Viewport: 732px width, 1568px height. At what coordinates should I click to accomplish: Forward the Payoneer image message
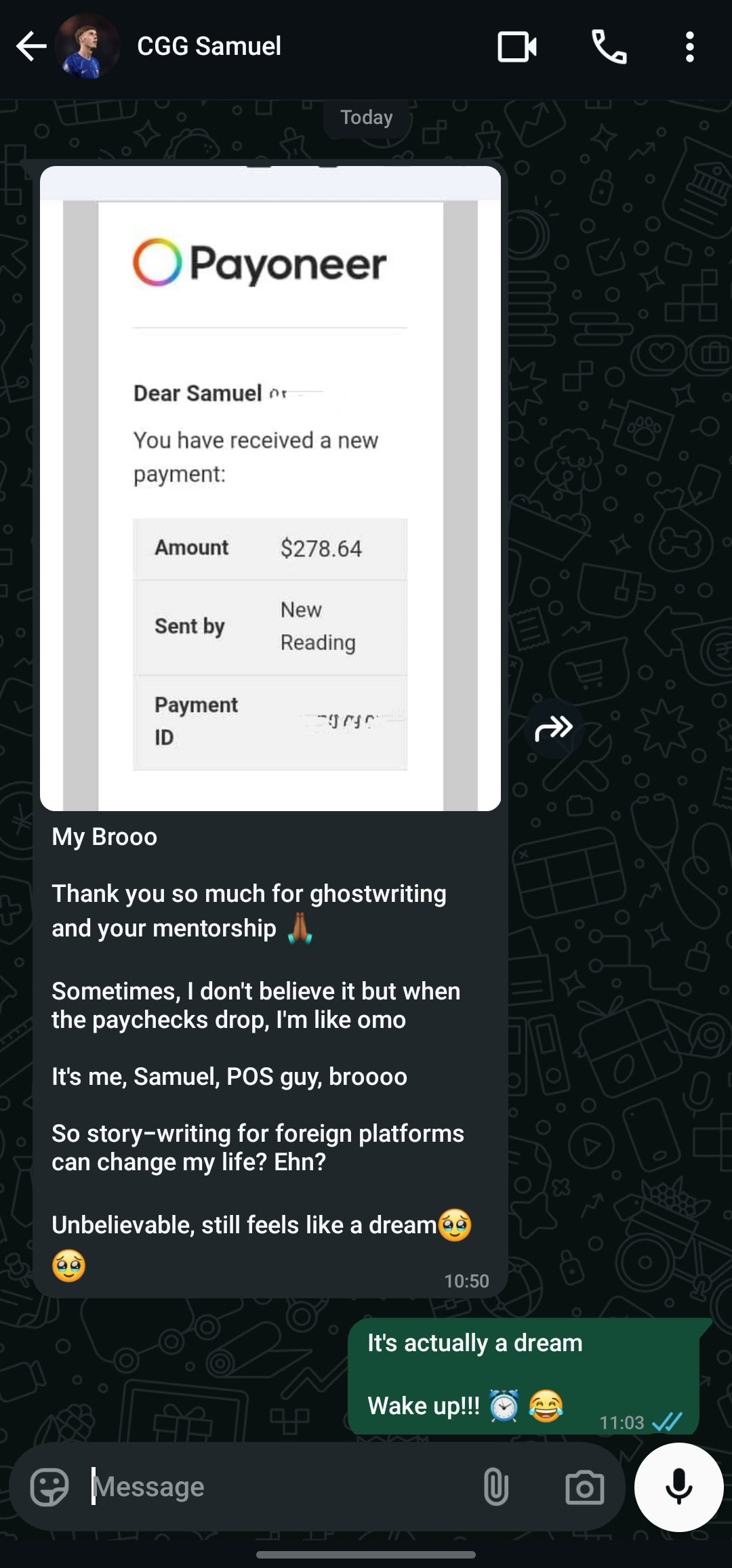coord(554,728)
